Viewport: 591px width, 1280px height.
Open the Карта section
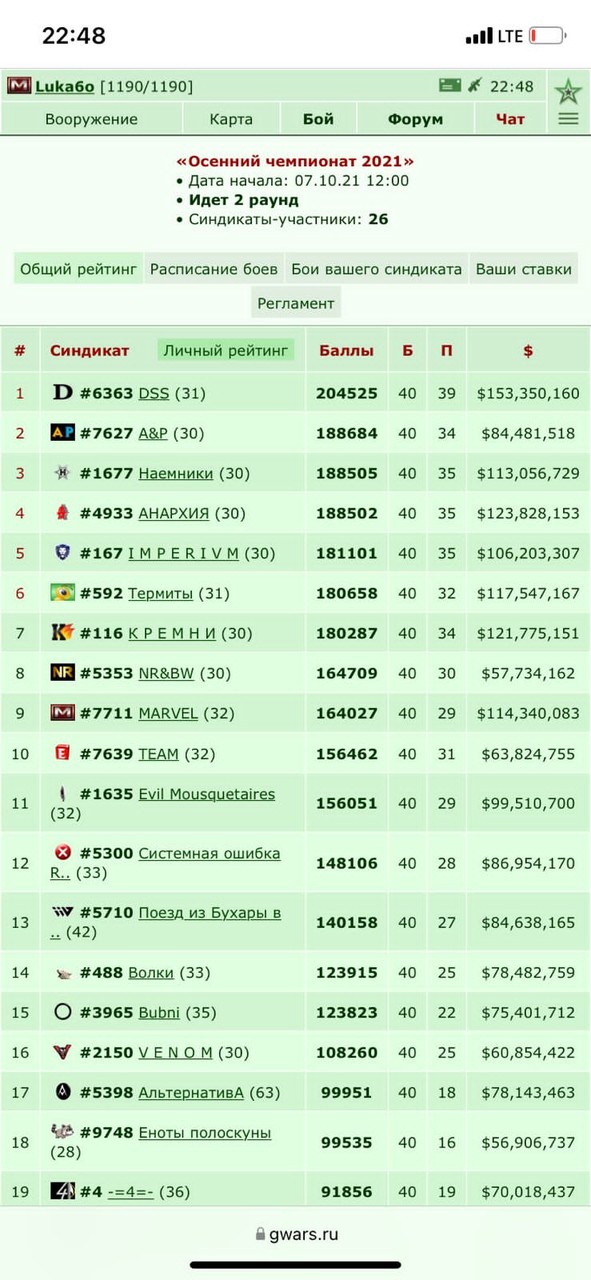(x=231, y=119)
